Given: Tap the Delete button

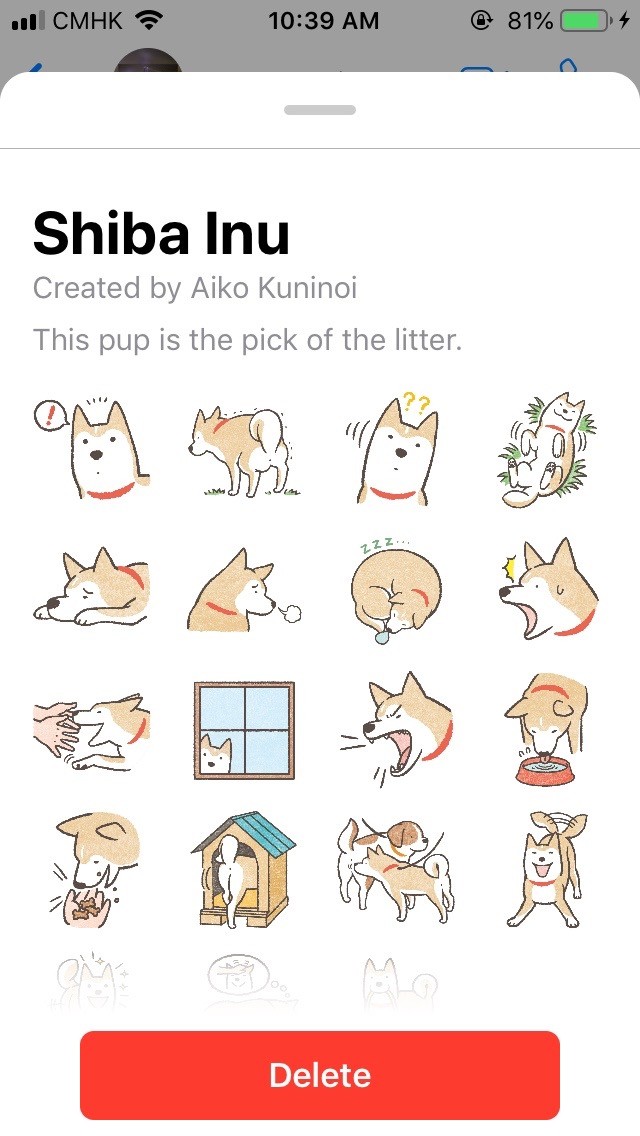Looking at the screenshot, I should point(320,1075).
